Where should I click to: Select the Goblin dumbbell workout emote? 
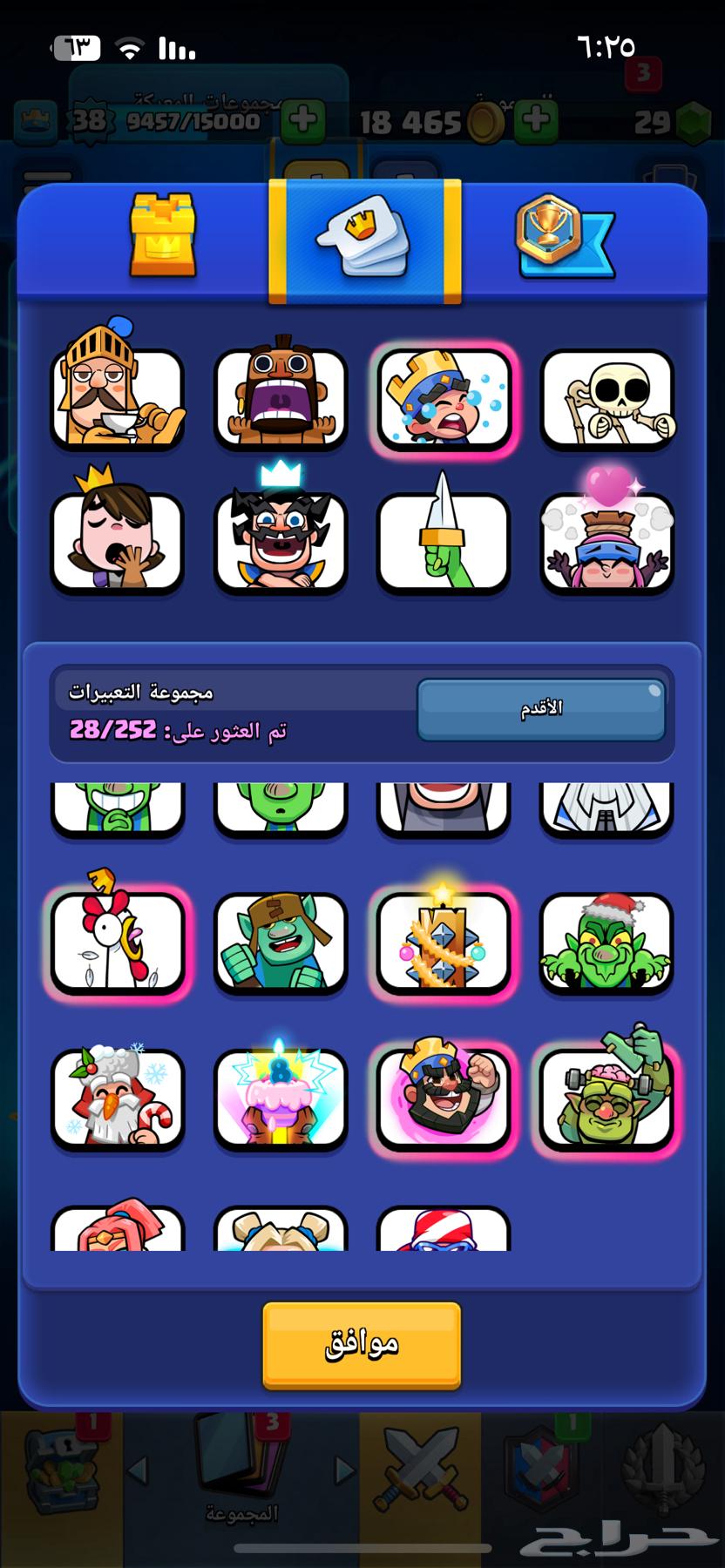tap(606, 1100)
